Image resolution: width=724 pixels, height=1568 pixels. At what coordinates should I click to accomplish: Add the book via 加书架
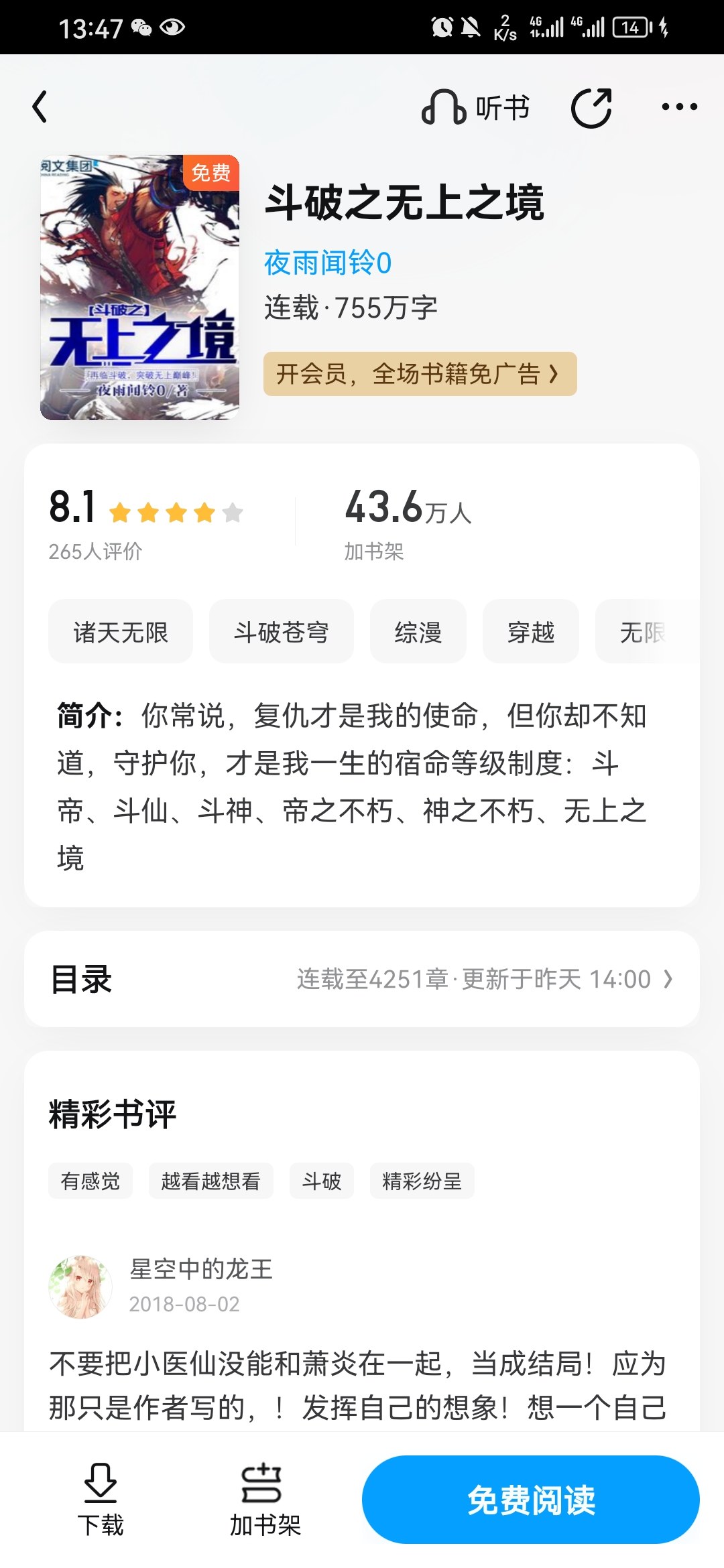point(265,1500)
